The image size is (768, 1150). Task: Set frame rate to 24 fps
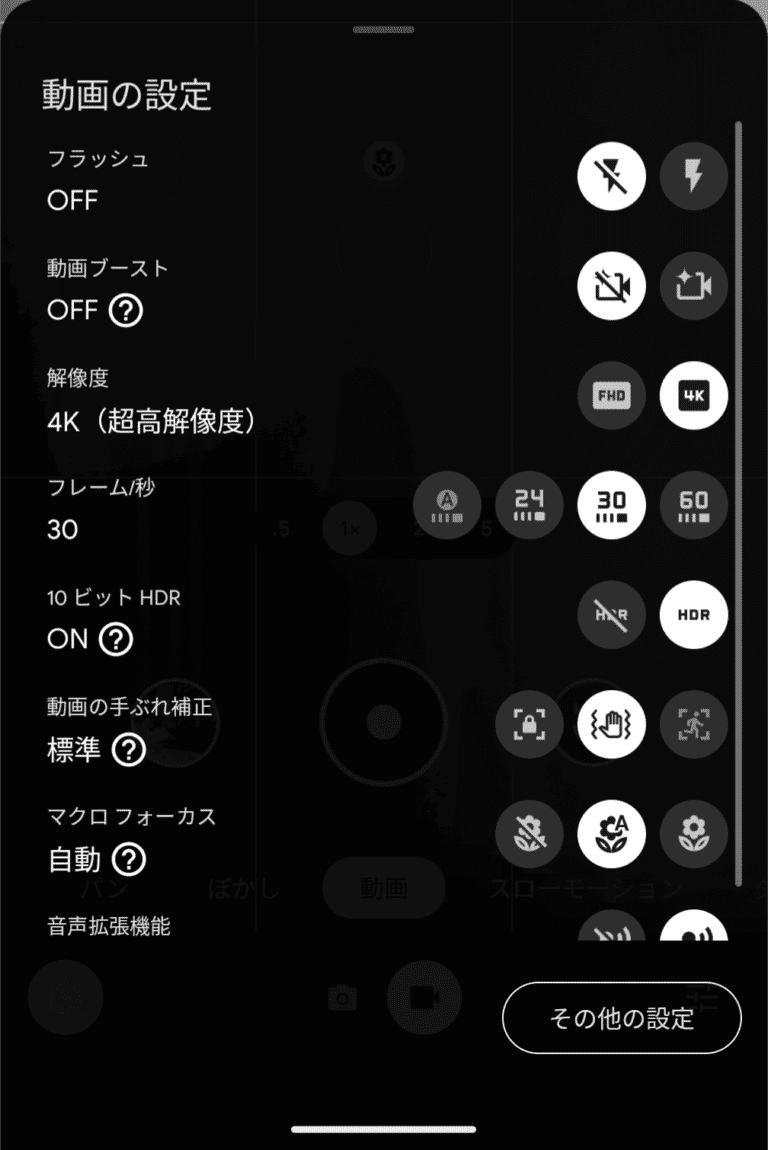point(529,506)
